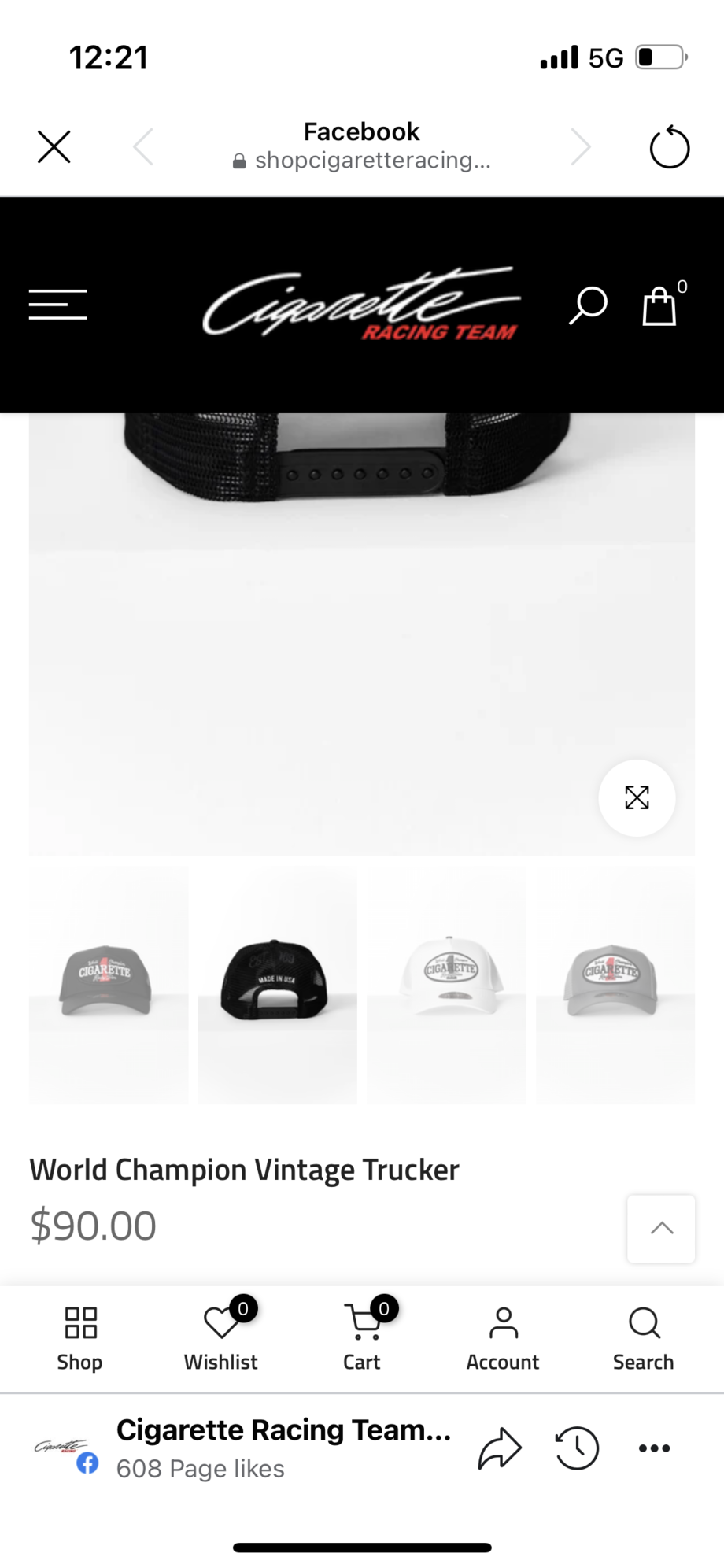Open the Wishlist tab
This screenshot has width=724, height=1568.
pos(221,1338)
